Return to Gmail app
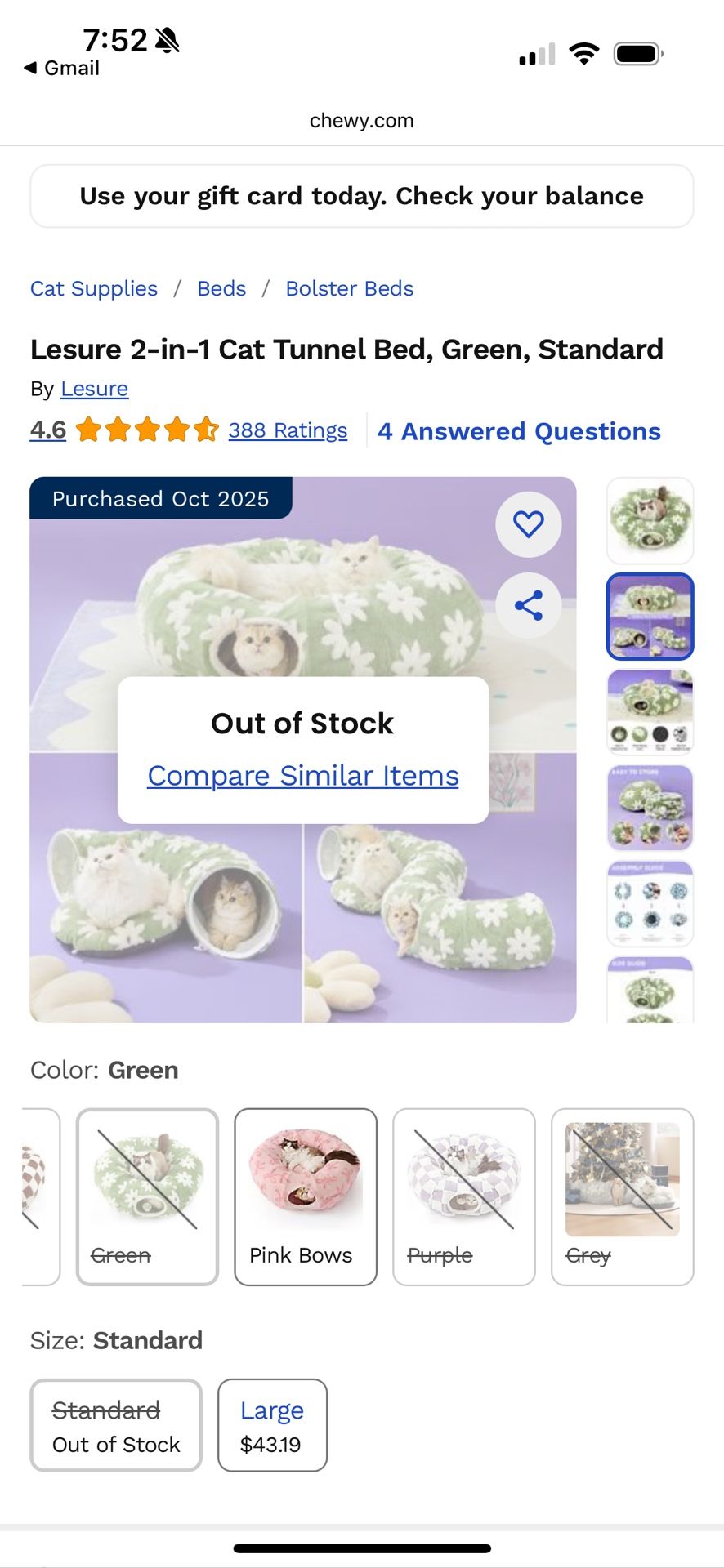 (x=62, y=69)
